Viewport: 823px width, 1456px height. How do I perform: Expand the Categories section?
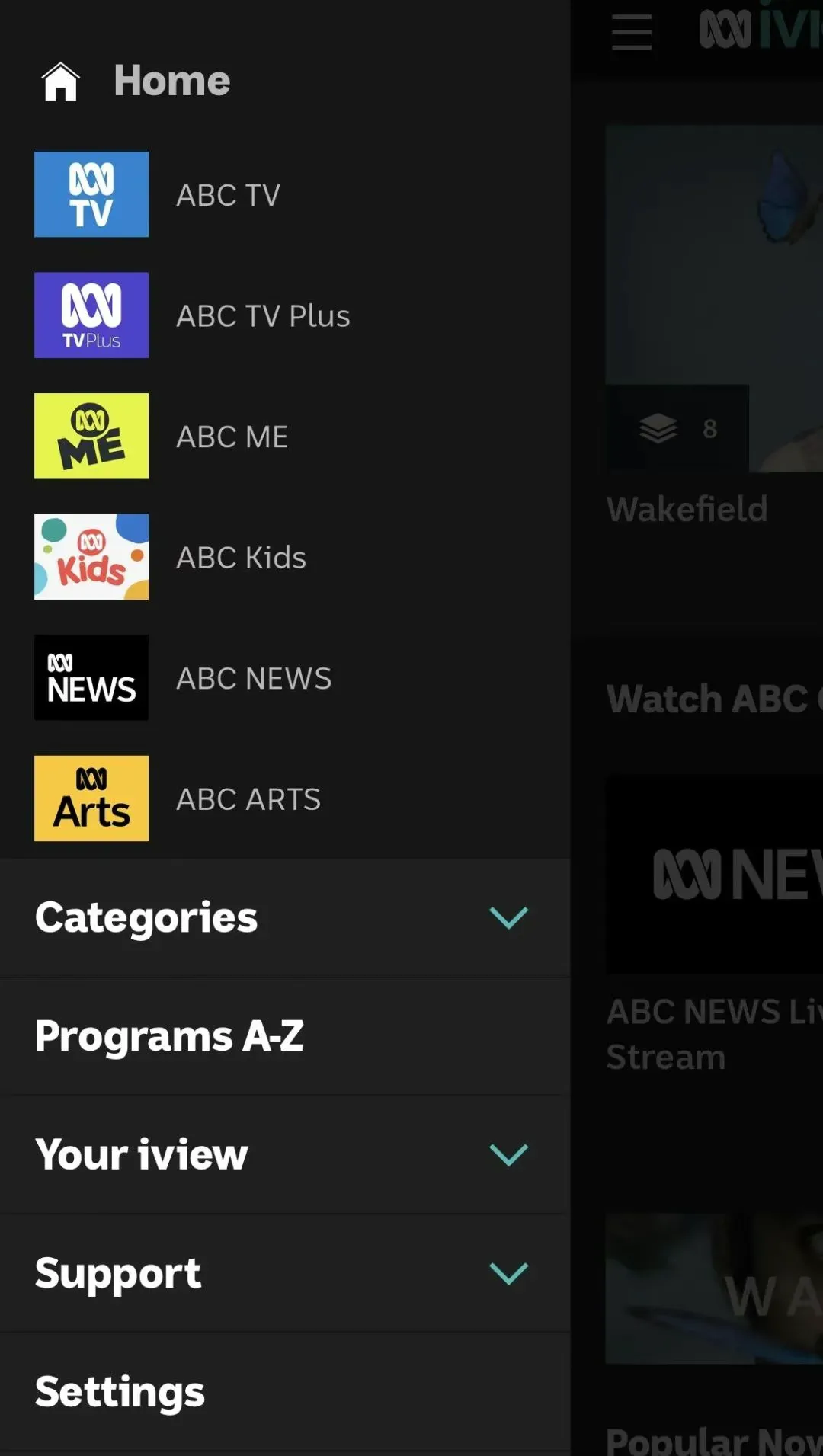point(283,917)
